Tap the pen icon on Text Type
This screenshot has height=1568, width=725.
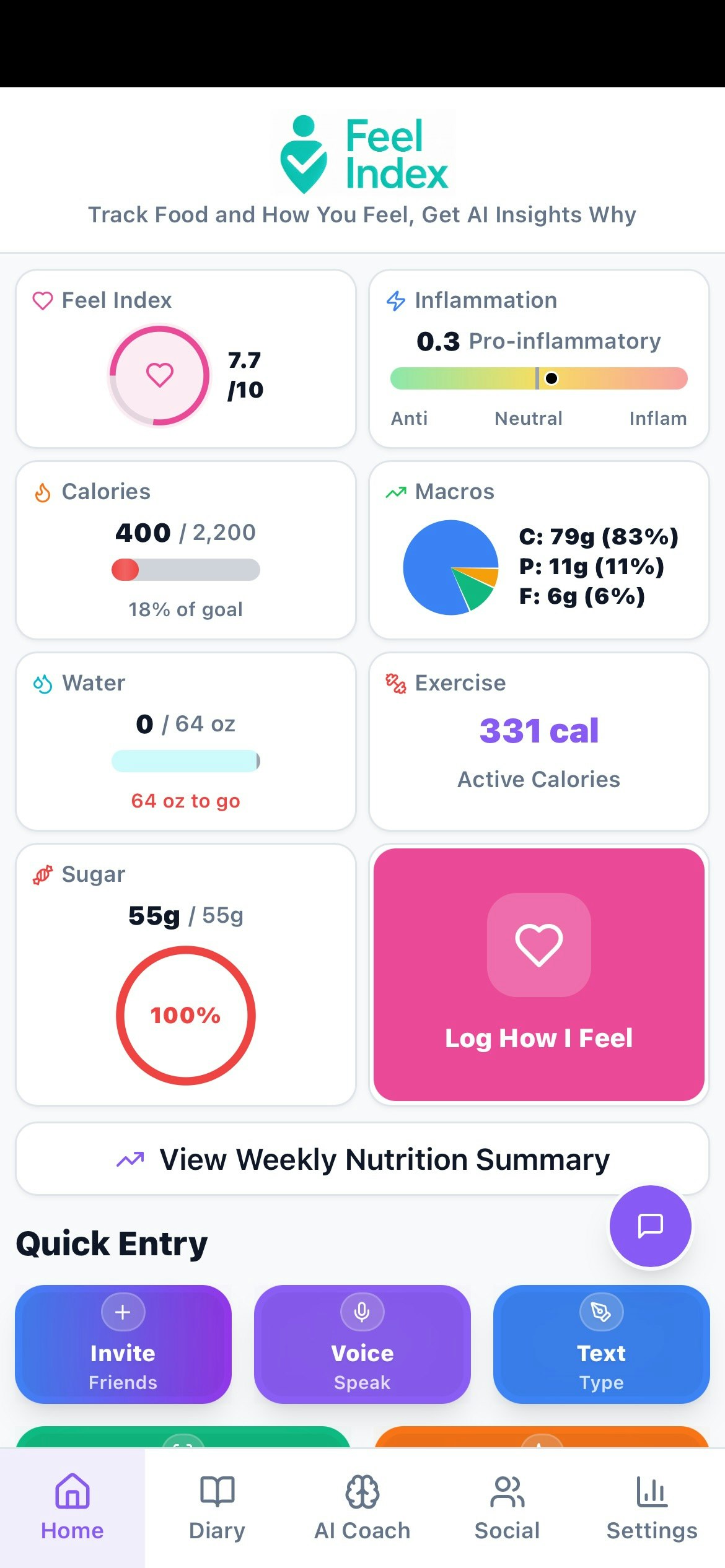[x=601, y=1312]
